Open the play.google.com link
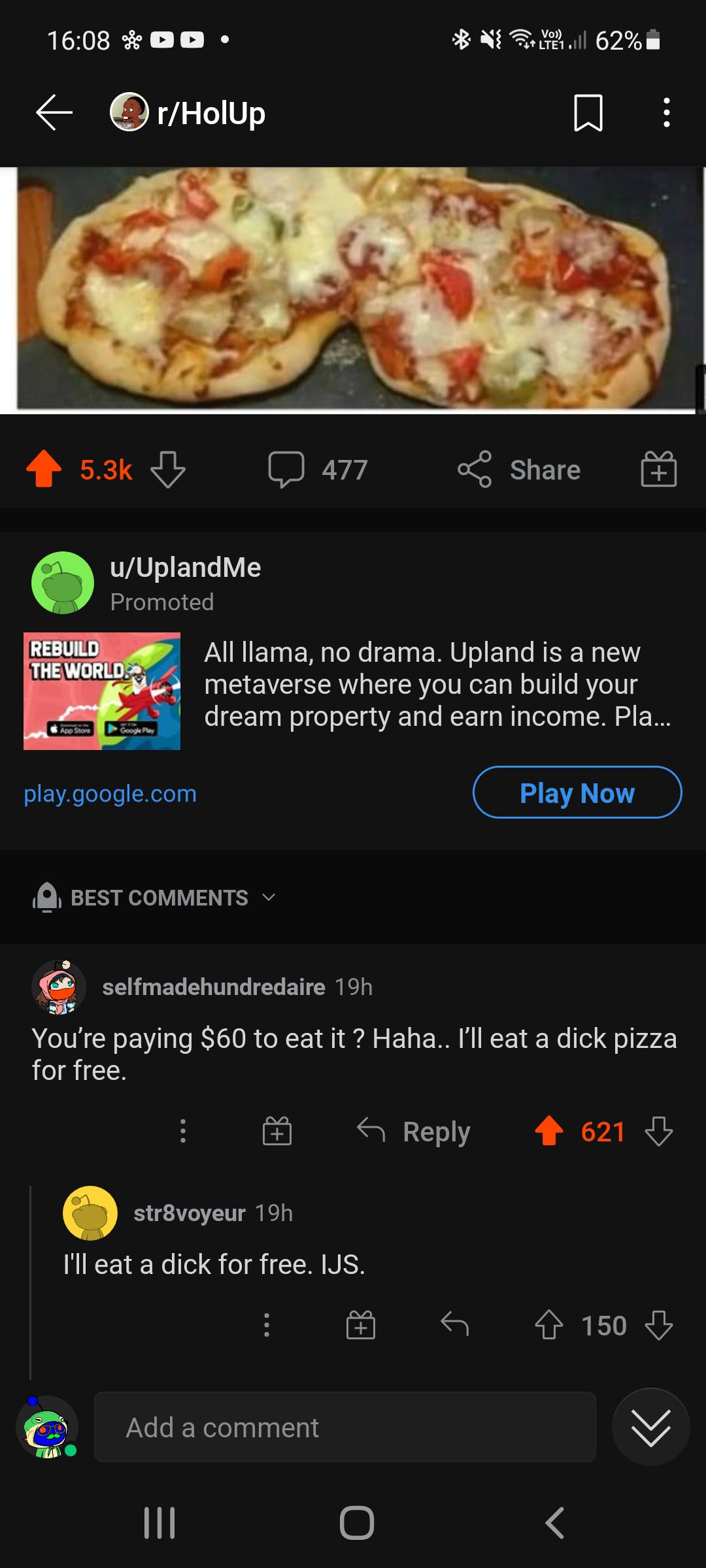The image size is (706, 1568). (109, 794)
